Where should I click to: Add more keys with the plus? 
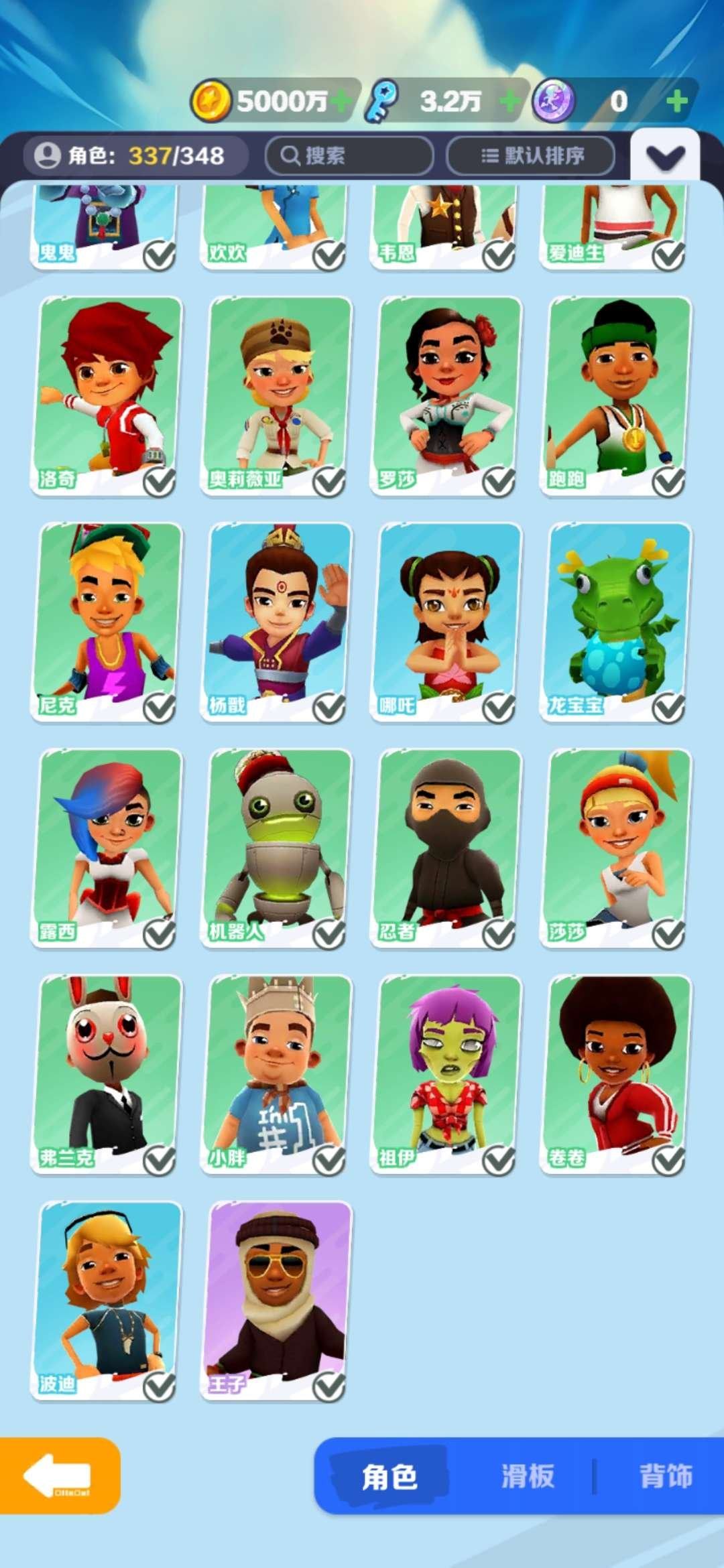click(509, 102)
